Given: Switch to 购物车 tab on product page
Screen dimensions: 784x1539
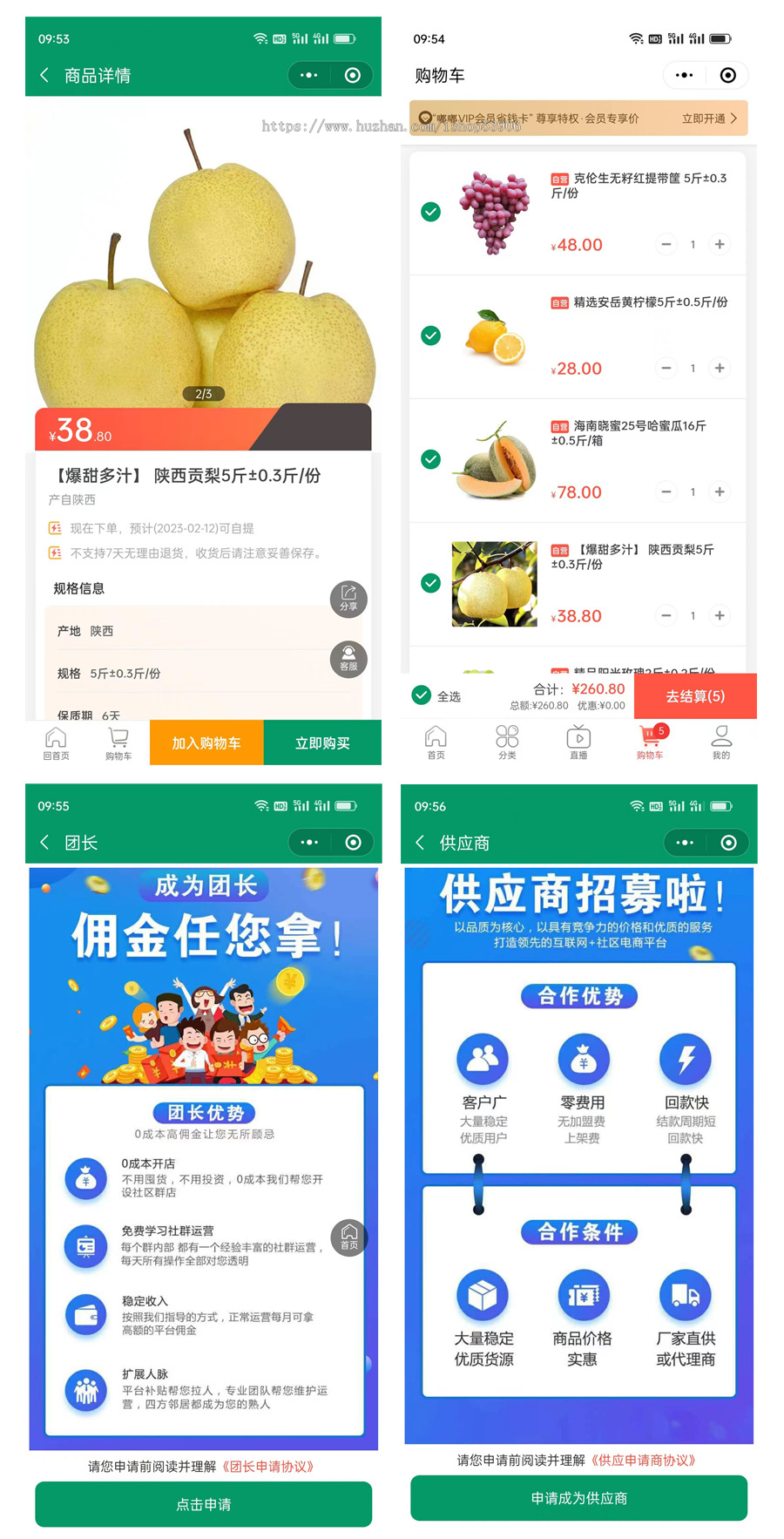Looking at the screenshot, I should (118, 742).
